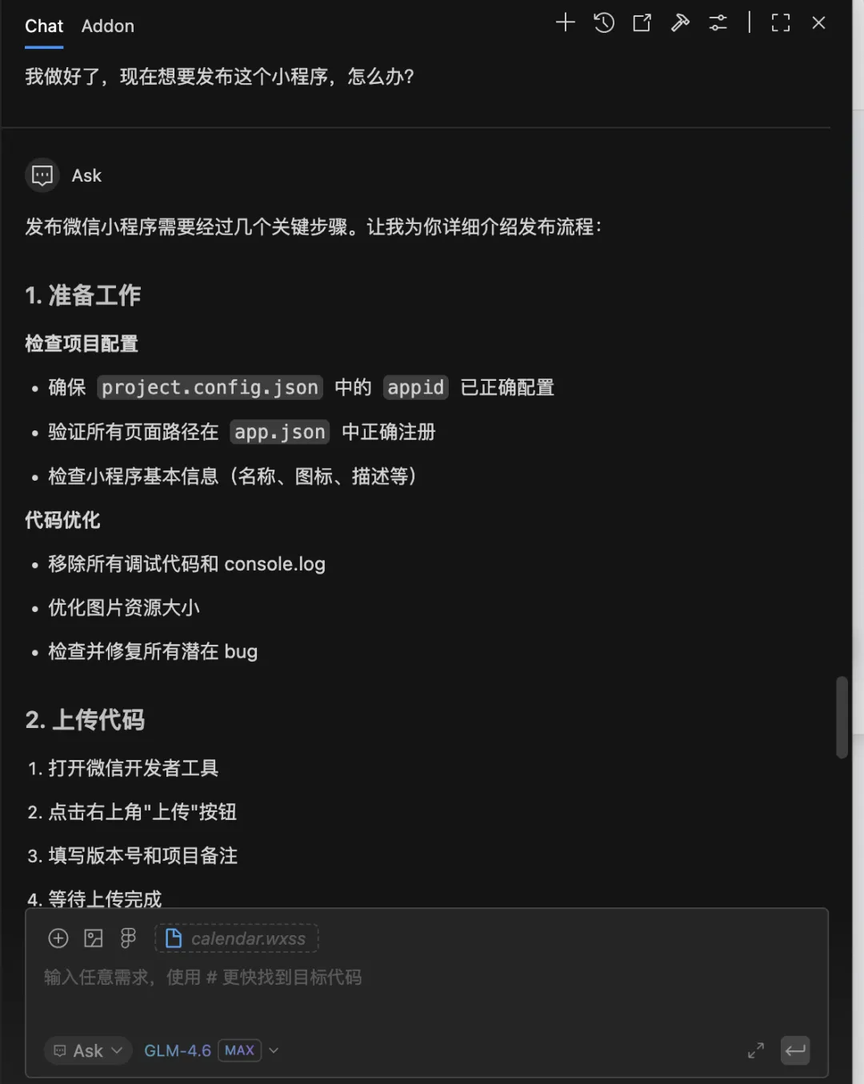Close the chat panel
The width and height of the screenshot is (864, 1084).
tap(819, 23)
